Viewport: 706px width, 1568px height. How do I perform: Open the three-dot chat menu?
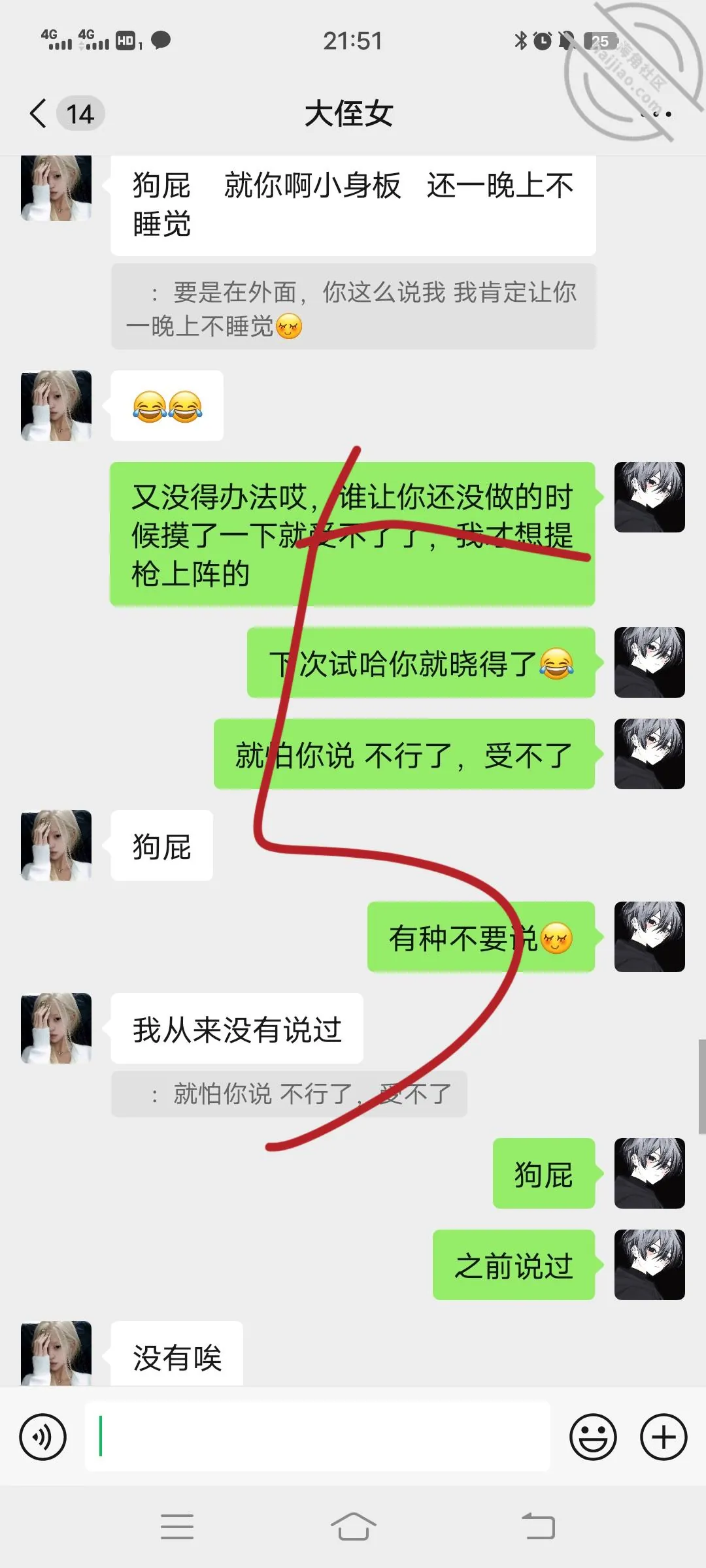656,114
